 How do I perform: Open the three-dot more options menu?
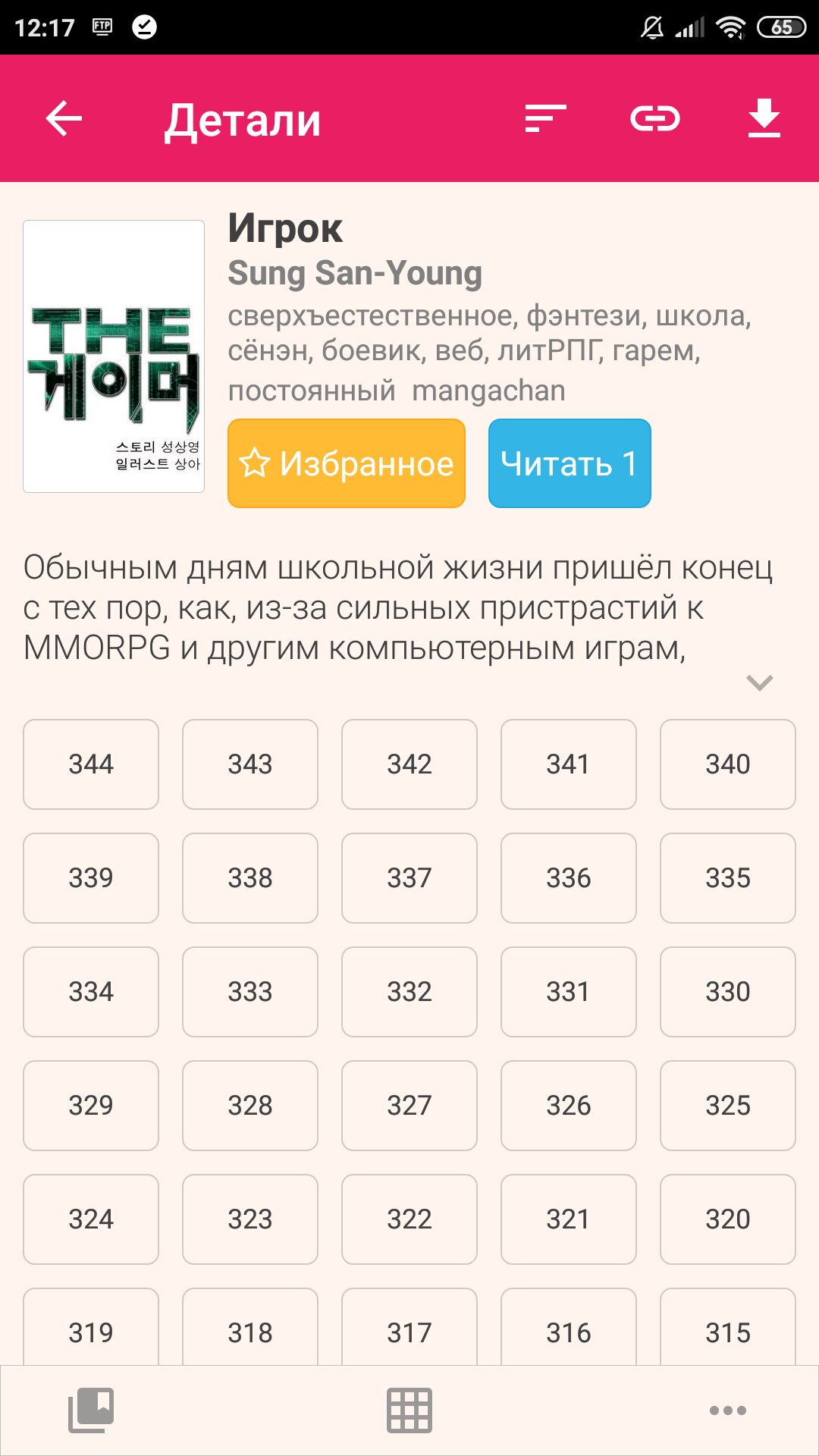[x=728, y=1410]
